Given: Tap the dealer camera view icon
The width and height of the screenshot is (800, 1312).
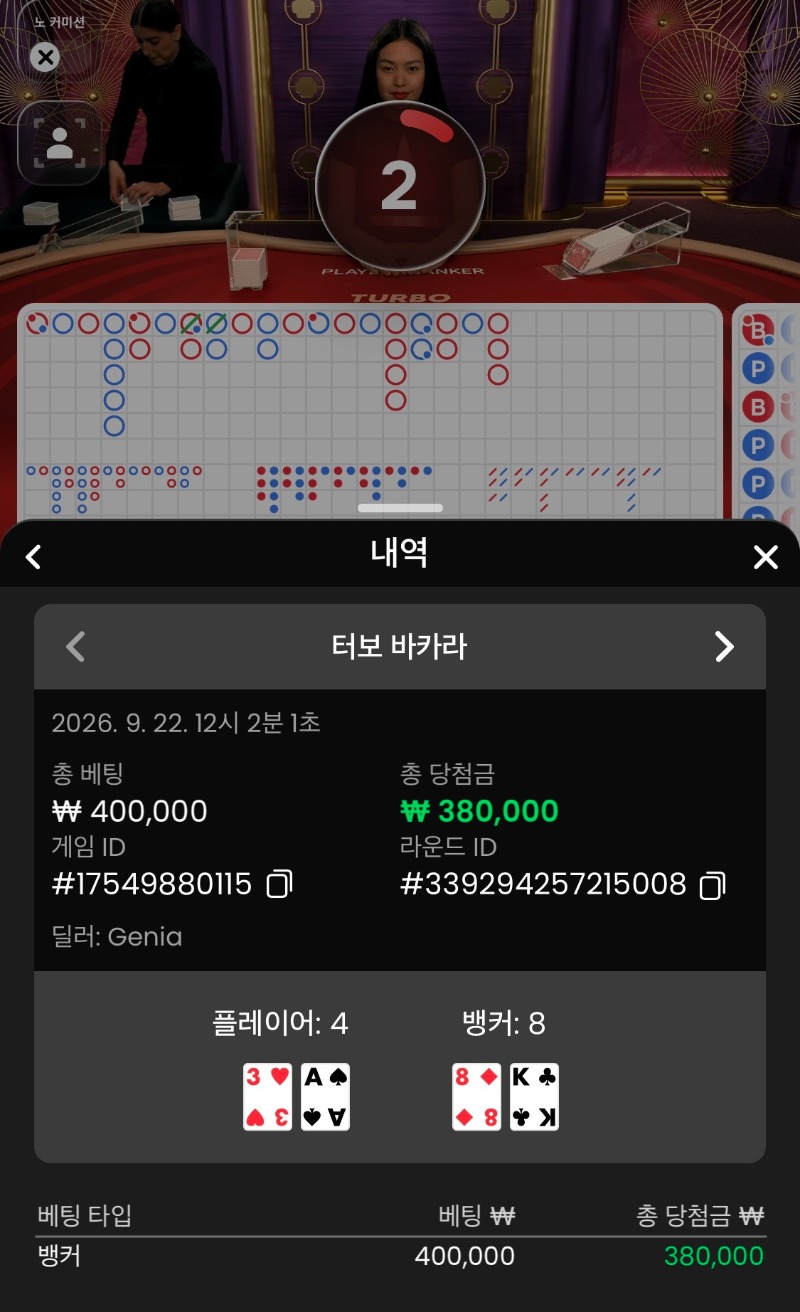Looking at the screenshot, I should 60,143.
